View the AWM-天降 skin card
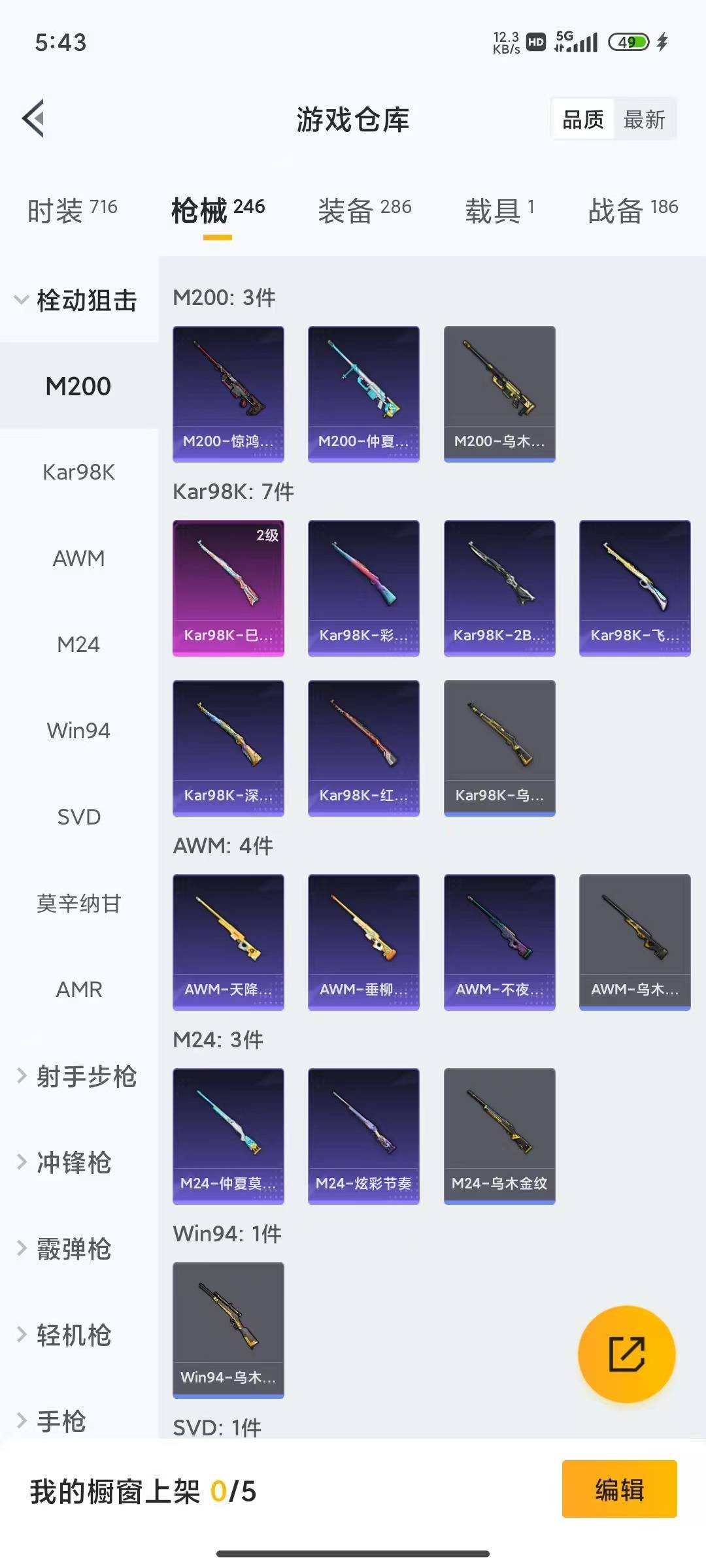Viewport: 706px width, 1568px height. (x=228, y=942)
